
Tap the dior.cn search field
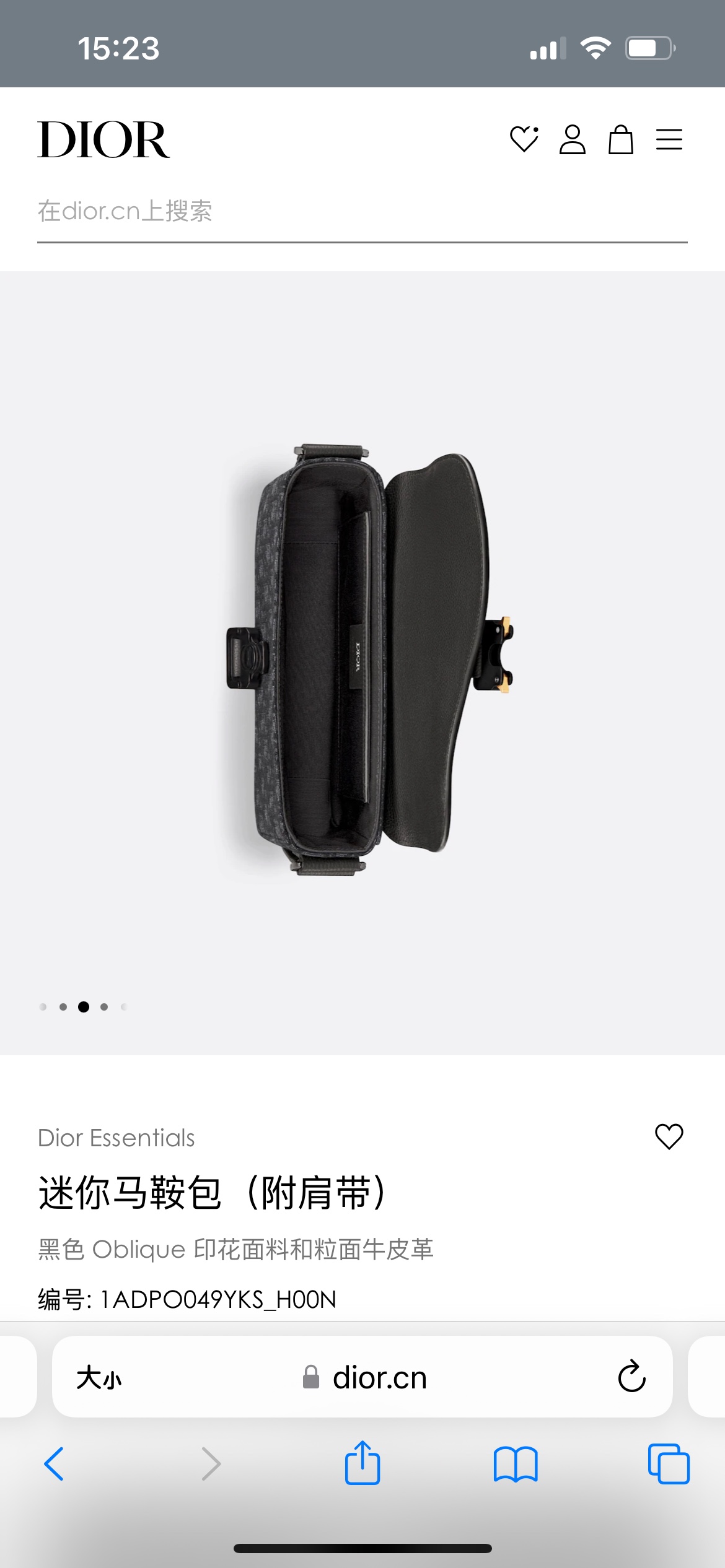pos(362,212)
